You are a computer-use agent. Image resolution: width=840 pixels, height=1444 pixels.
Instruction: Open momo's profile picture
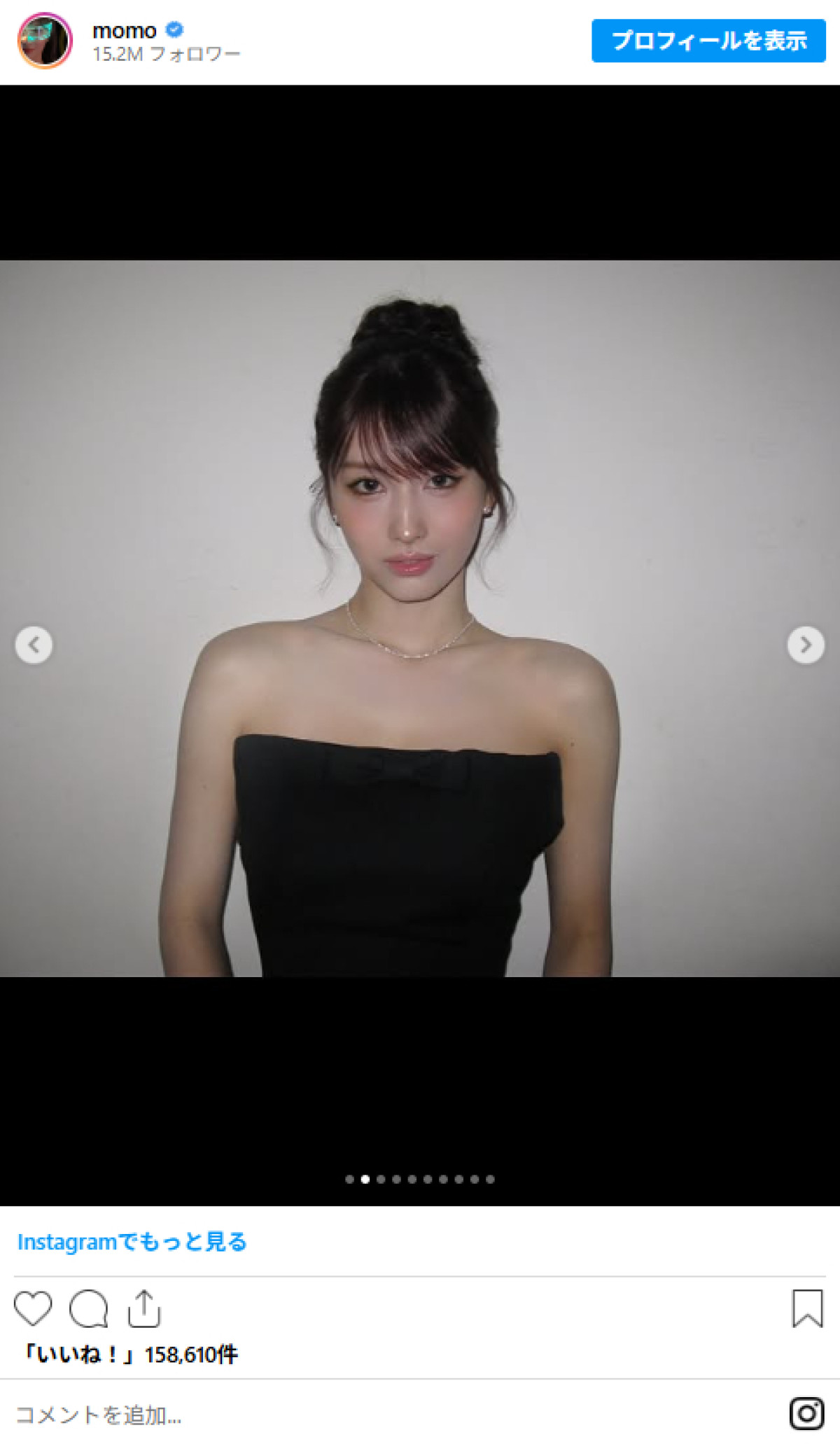pyautogui.click(x=45, y=41)
